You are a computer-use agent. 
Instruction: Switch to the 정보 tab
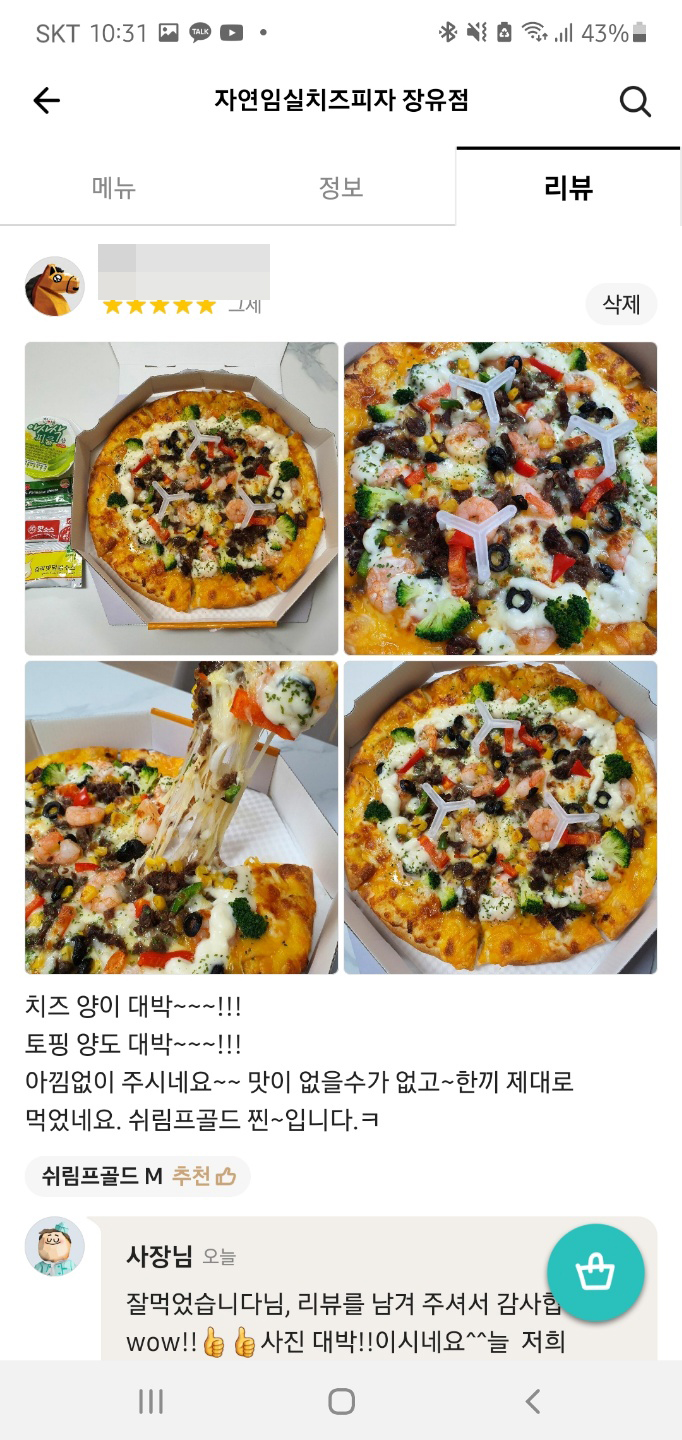[x=341, y=187]
